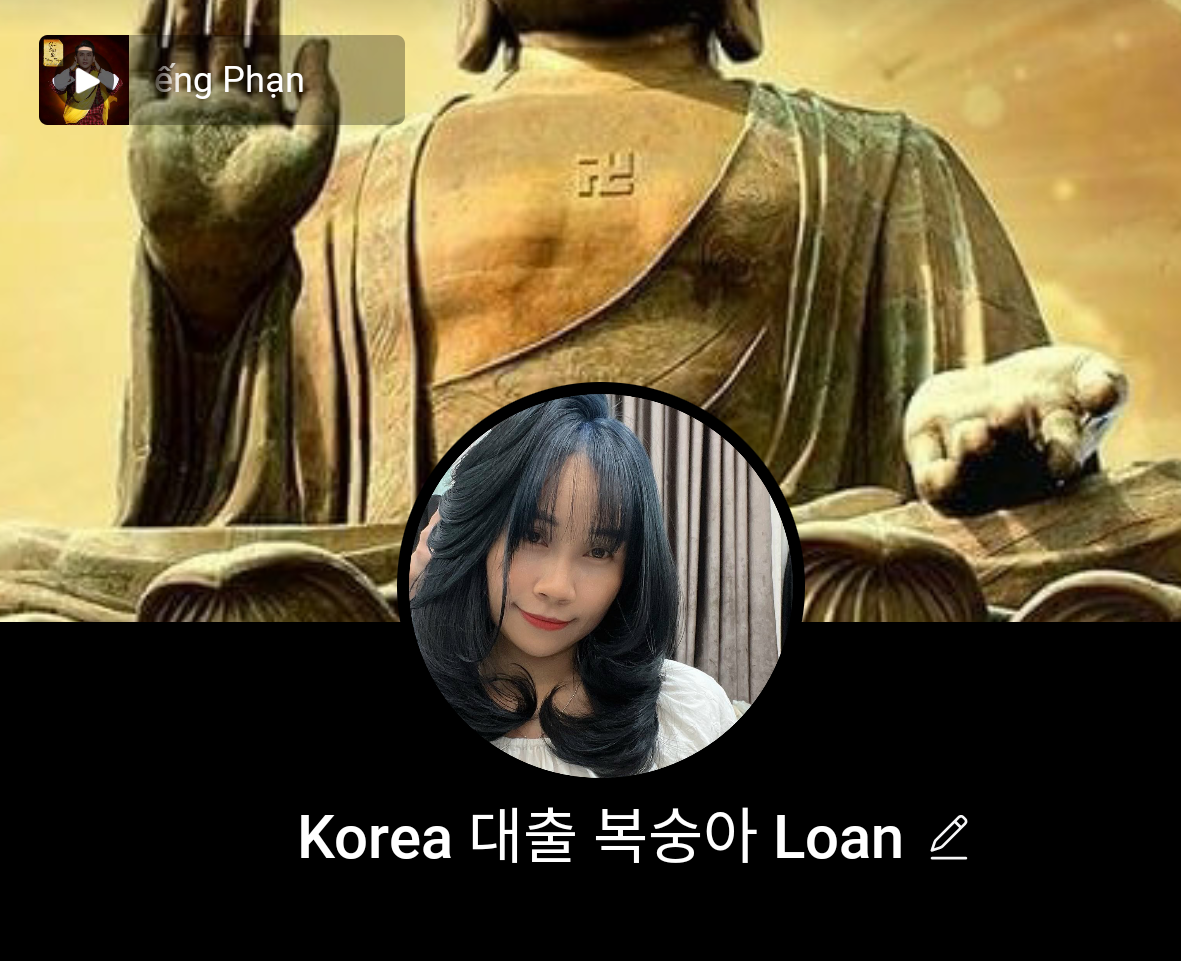The width and height of the screenshot is (1181, 961).
Task: Open the circular profile picture
Action: [600, 580]
